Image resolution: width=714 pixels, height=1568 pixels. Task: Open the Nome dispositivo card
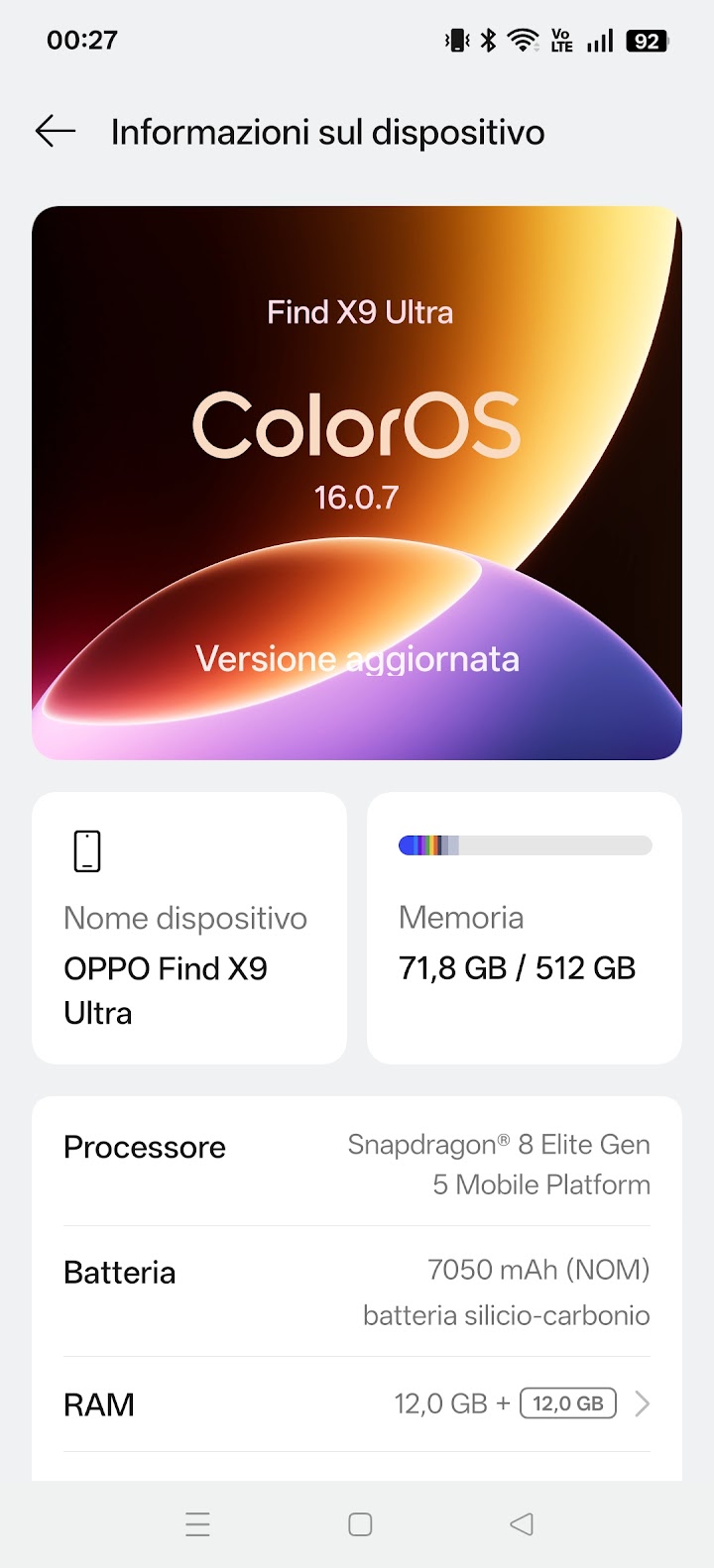(189, 928)
